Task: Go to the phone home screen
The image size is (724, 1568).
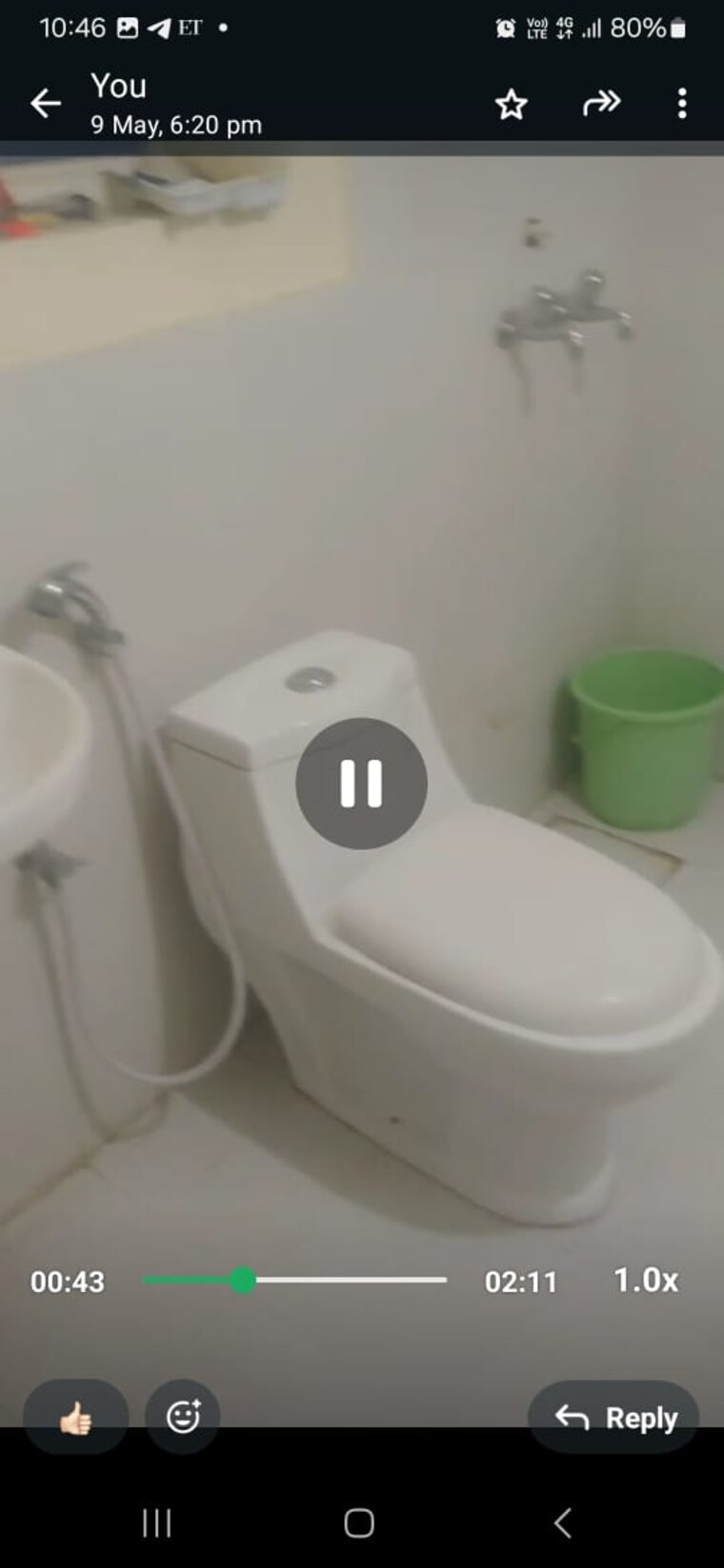Action: click(359, 1523)
